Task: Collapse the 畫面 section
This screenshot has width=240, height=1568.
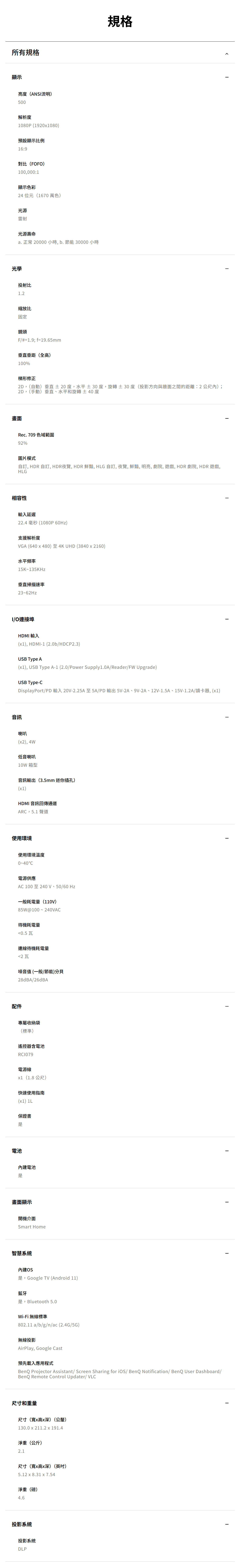Action: pyautogui.click(x=227, y=418)
